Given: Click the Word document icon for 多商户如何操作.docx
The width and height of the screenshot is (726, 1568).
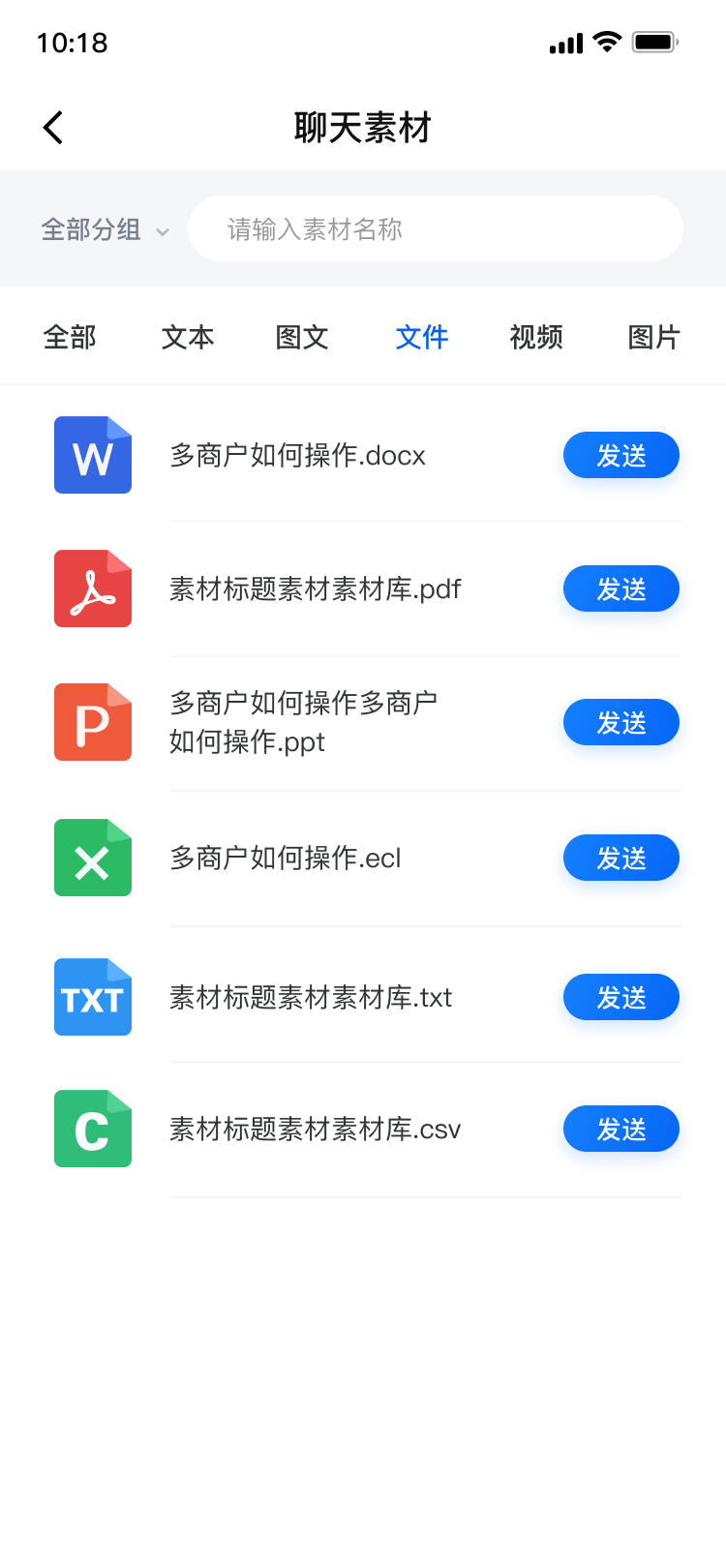Looking at the screenshot, I should pos(92,455).
